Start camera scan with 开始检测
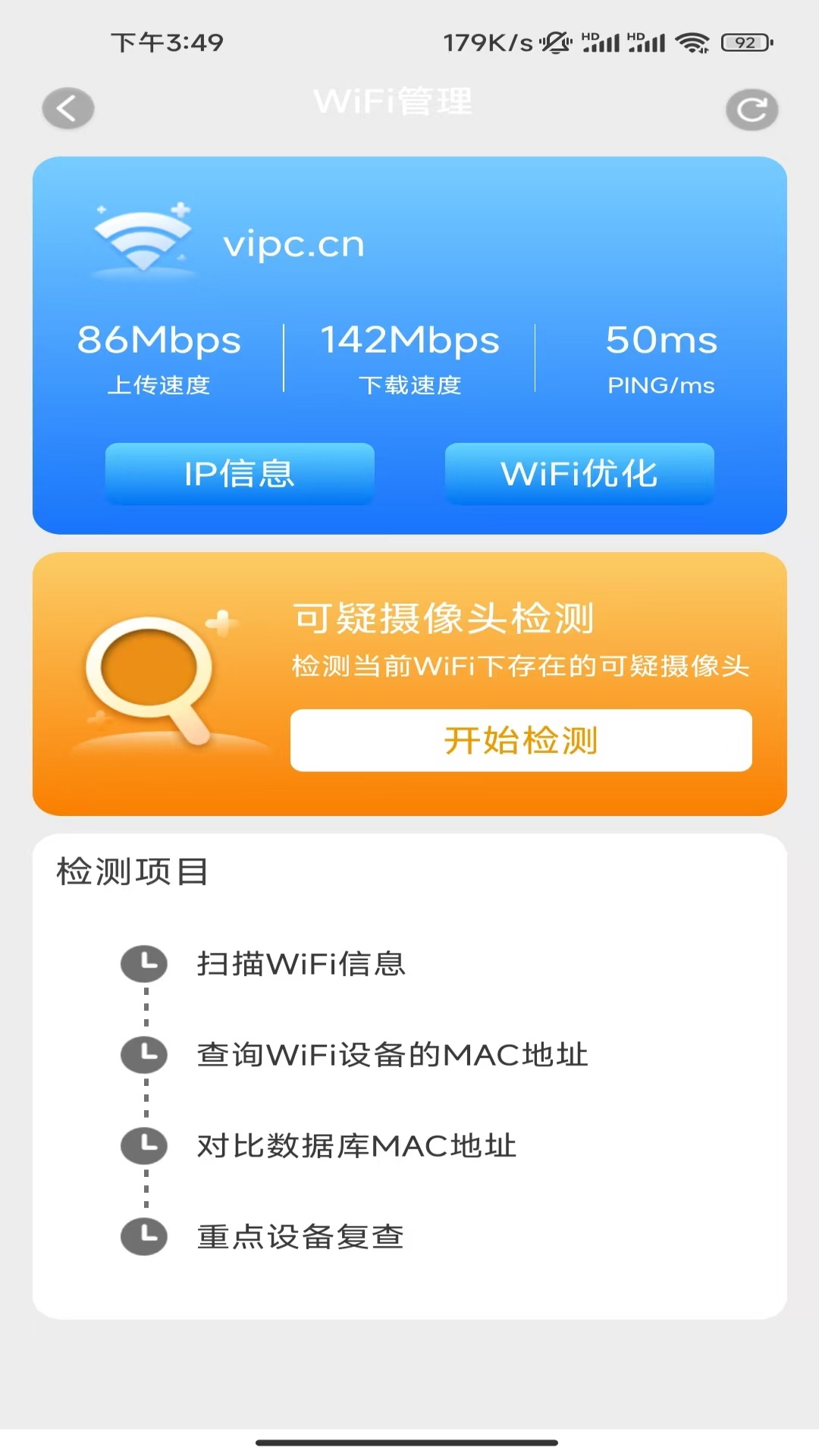Screen dimensions: 819x1456 (x=521, y=740)
